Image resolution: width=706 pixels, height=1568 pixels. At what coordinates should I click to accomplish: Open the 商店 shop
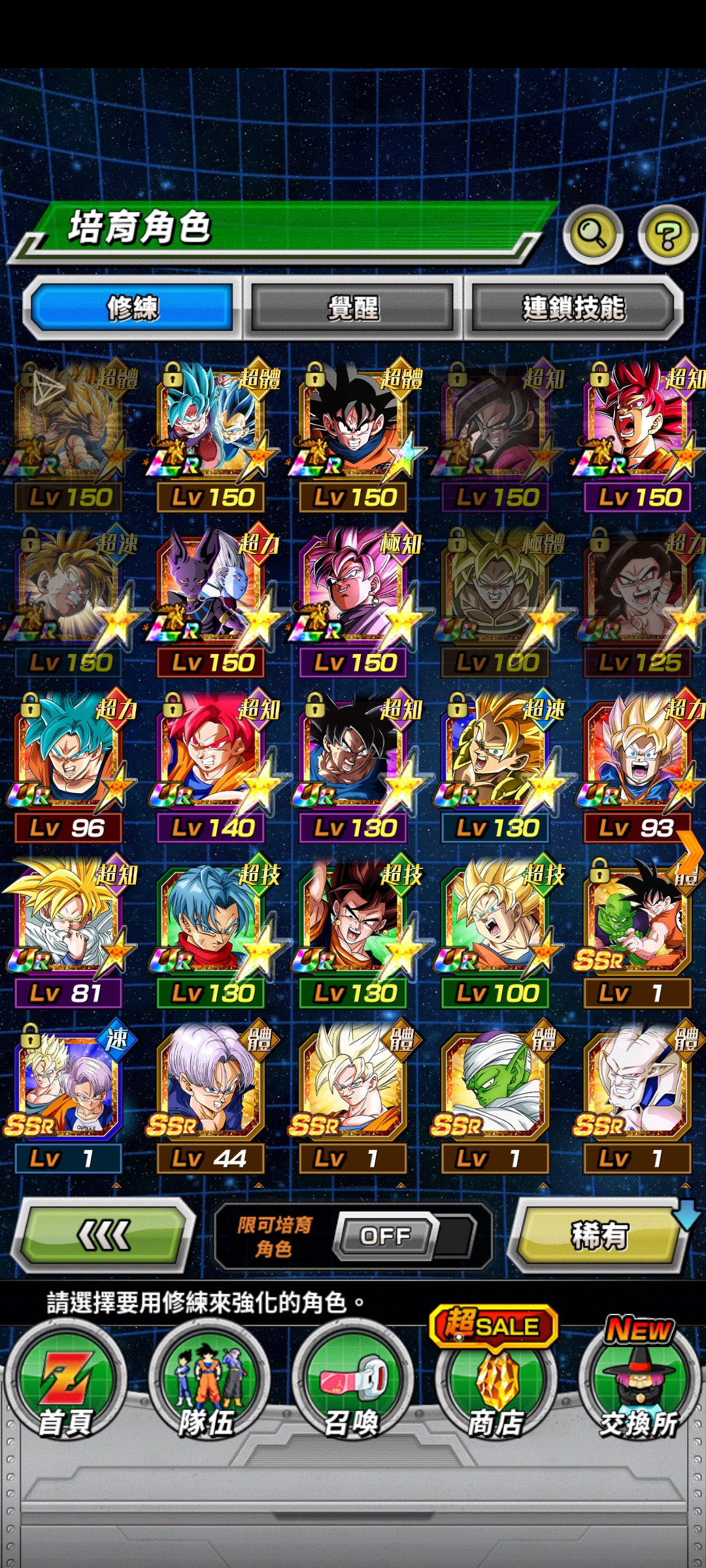(496, 1386)
